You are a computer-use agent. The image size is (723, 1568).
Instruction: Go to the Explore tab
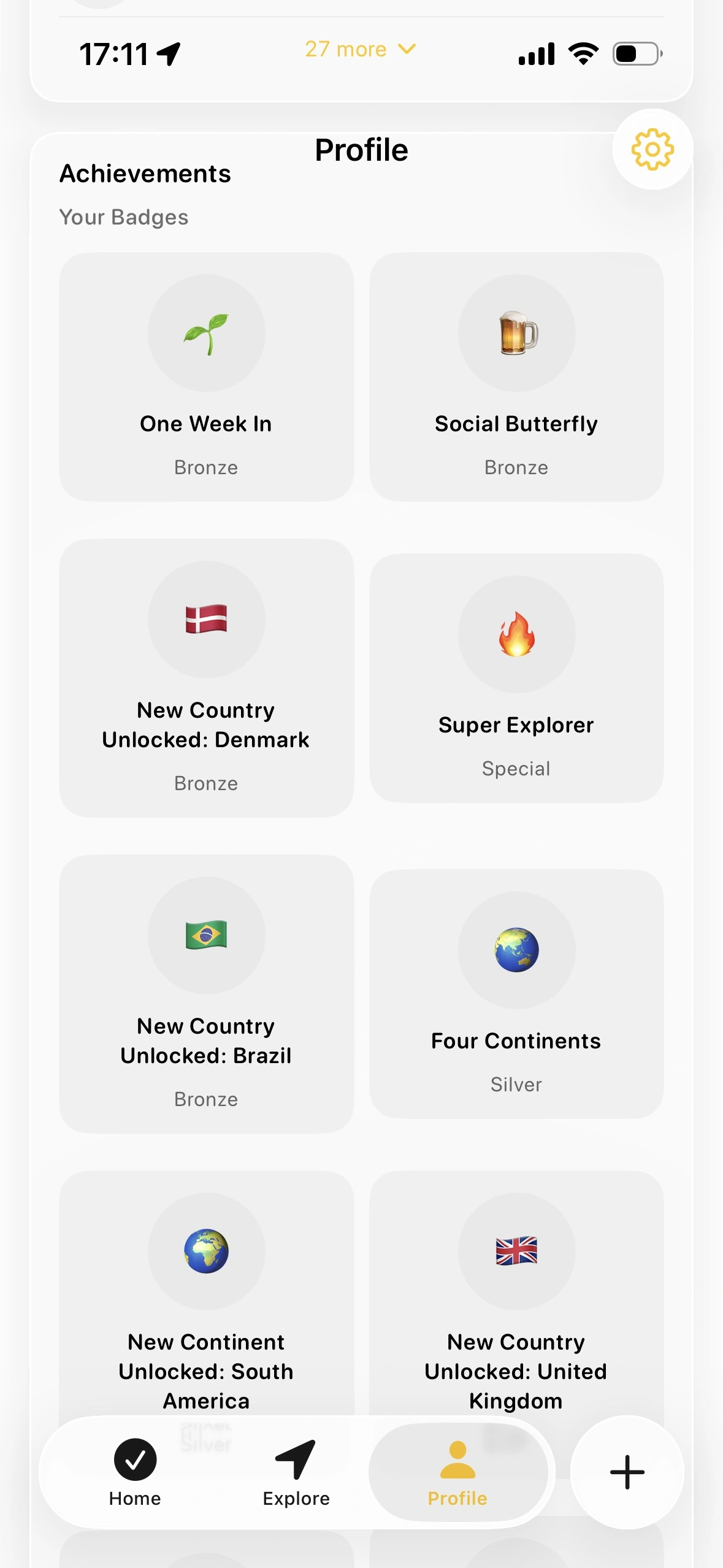(x=296, y=1472)
